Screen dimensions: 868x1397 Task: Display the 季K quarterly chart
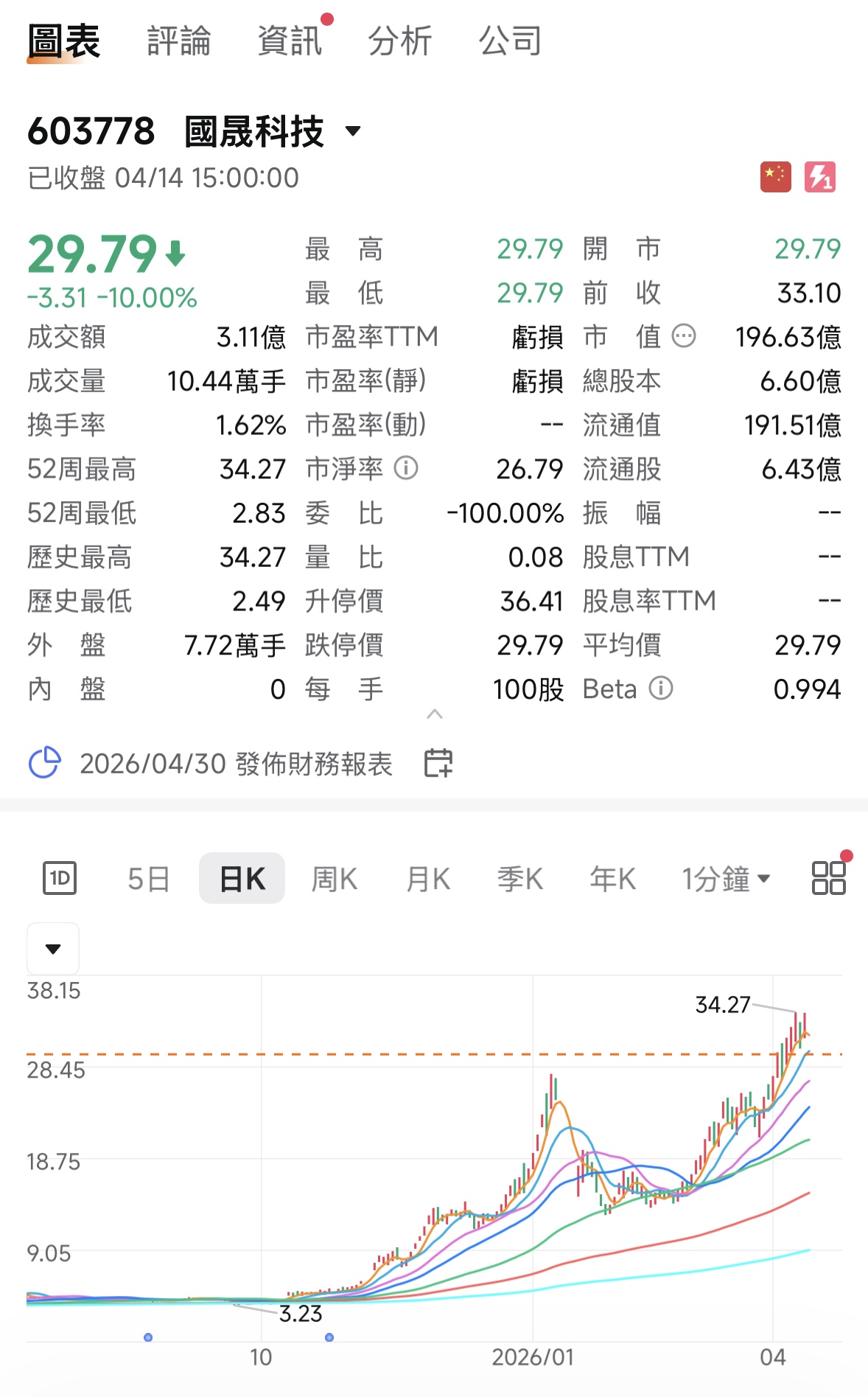(519, 879)
